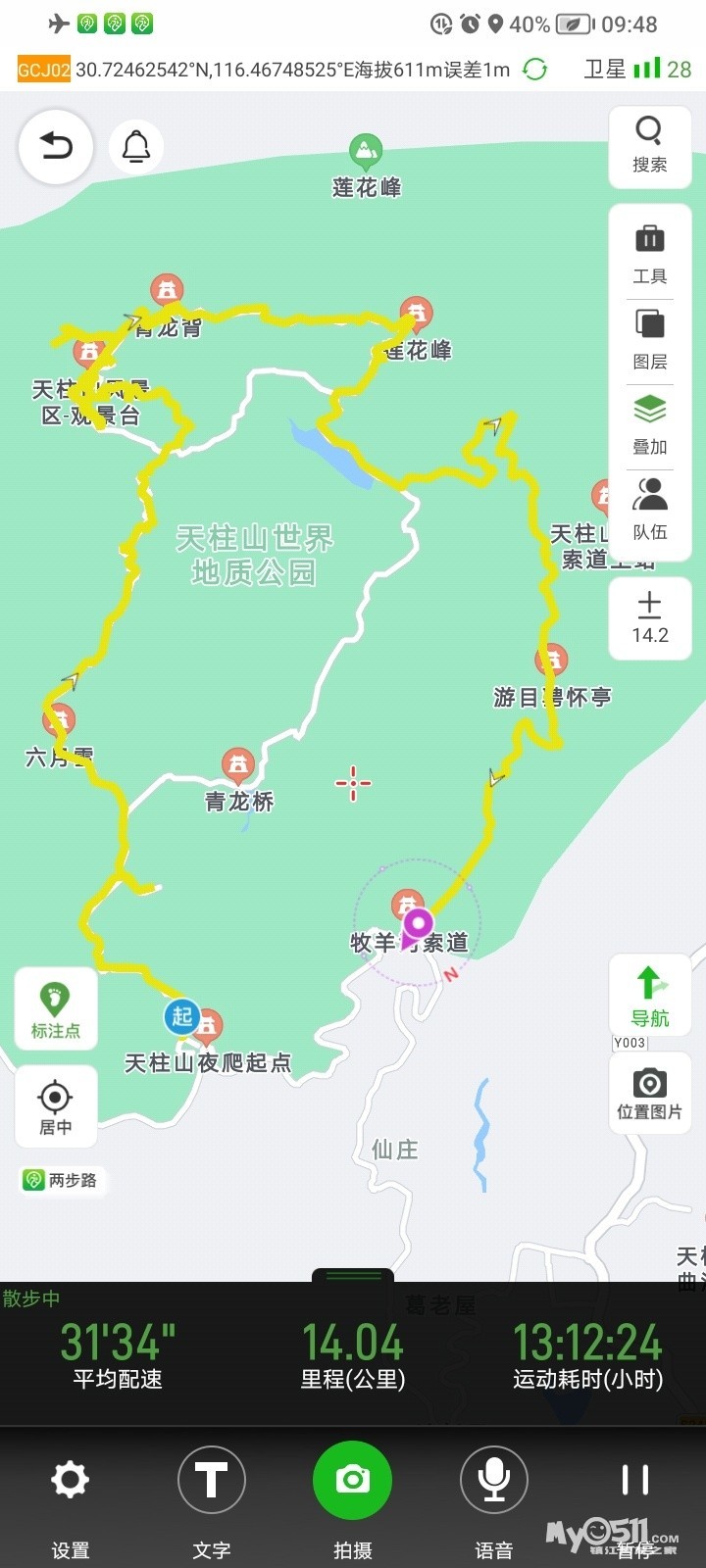The width and height of the screenshot is (706, 1568).
Task: Tap the 14.2 zoom level button
Action: (649, 616)
